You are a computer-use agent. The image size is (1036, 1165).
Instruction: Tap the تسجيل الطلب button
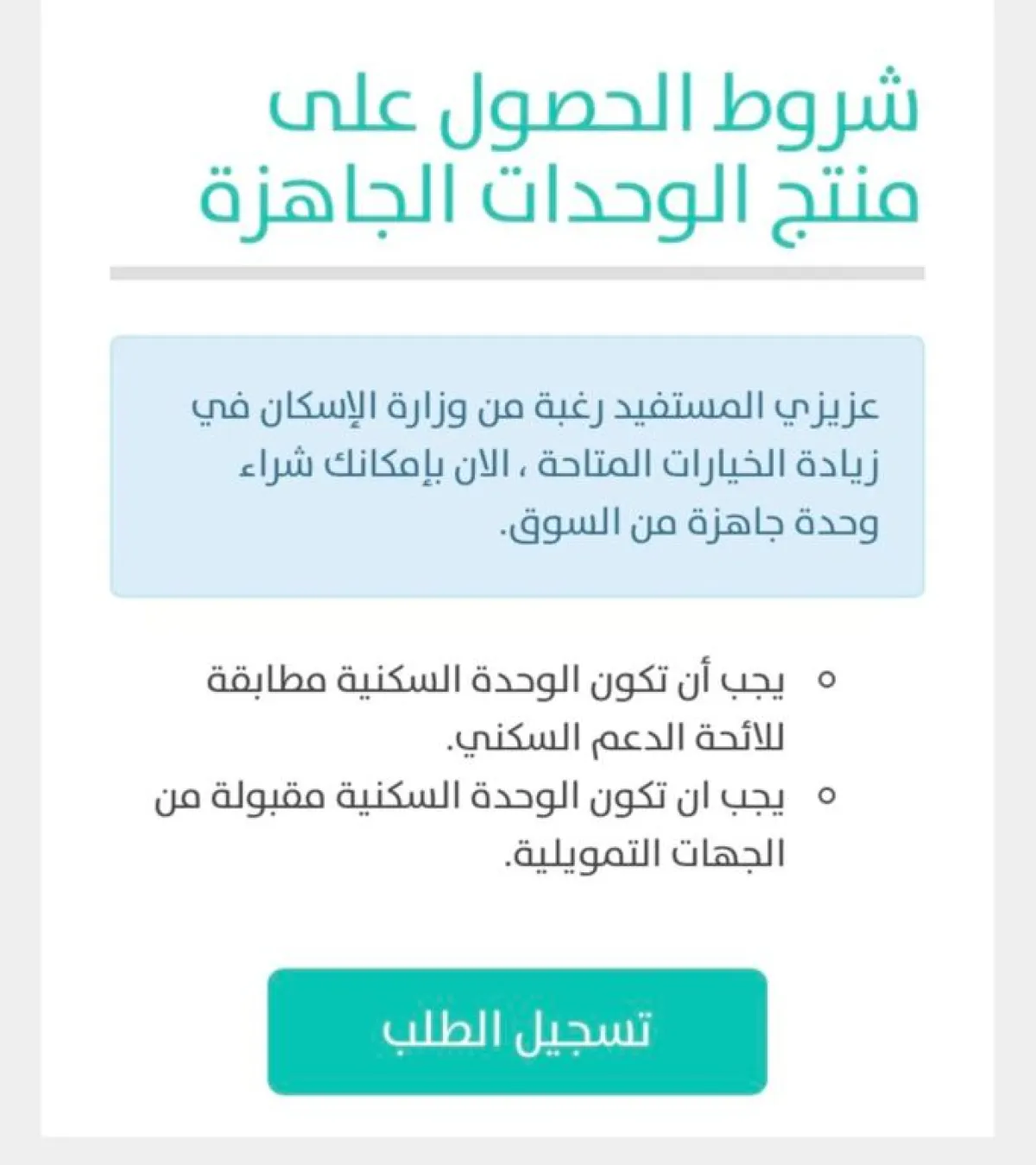coord(517,1031)
